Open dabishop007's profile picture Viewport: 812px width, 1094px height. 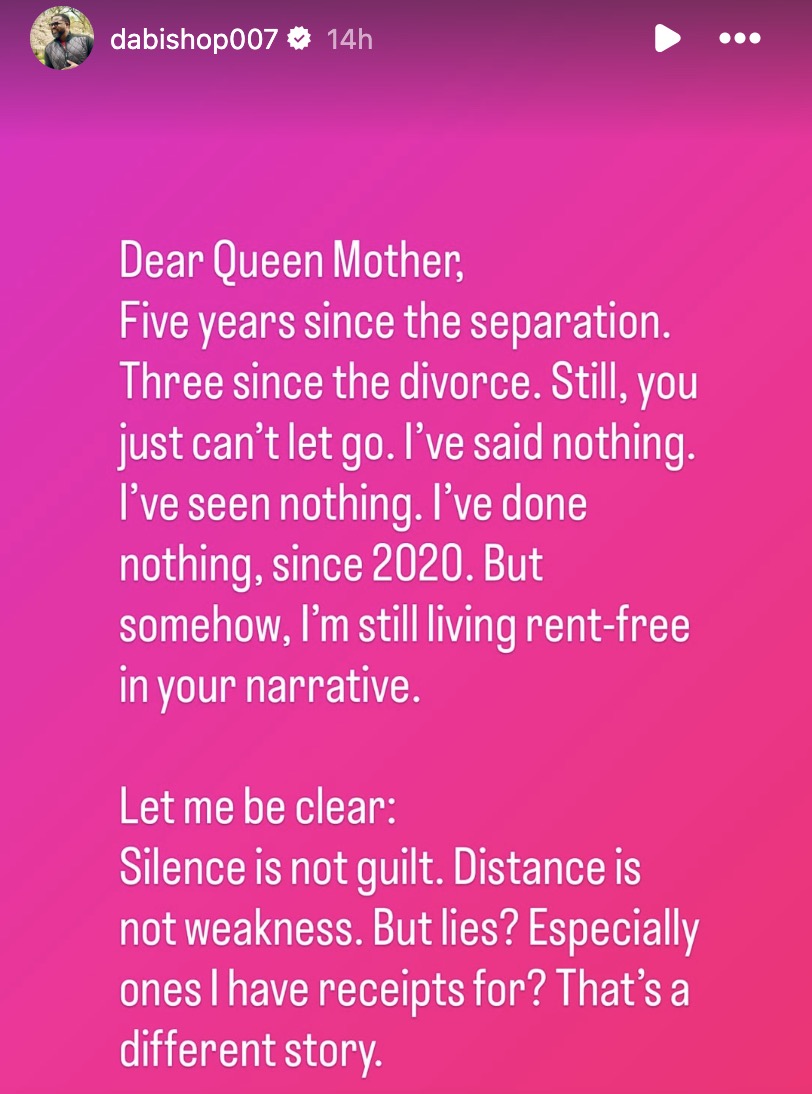pyautogui.click(x=63, y=39)
